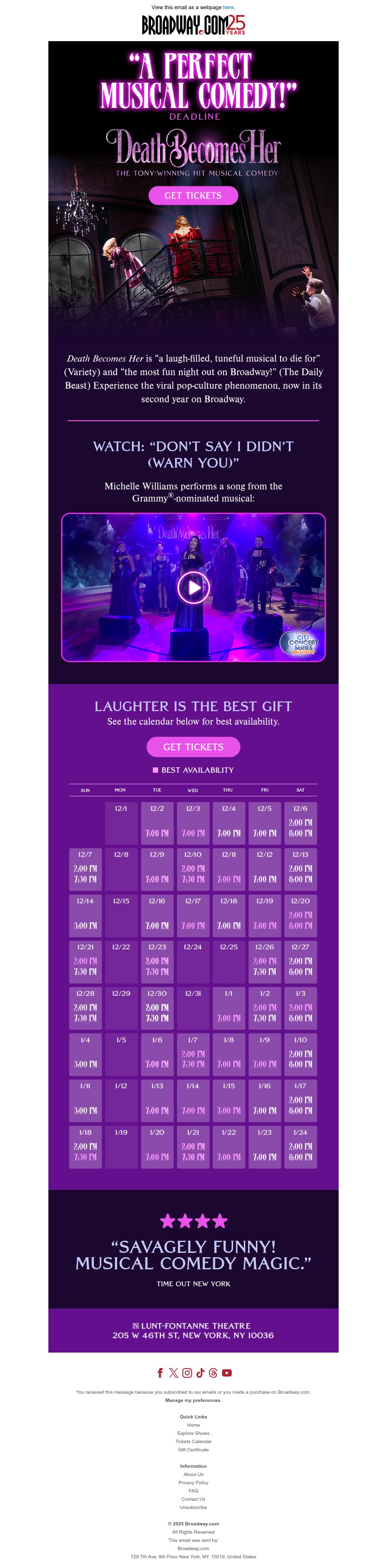Select the 12/6 date in the calendar
Screen dimensions: 387x1568
(300, 822)
